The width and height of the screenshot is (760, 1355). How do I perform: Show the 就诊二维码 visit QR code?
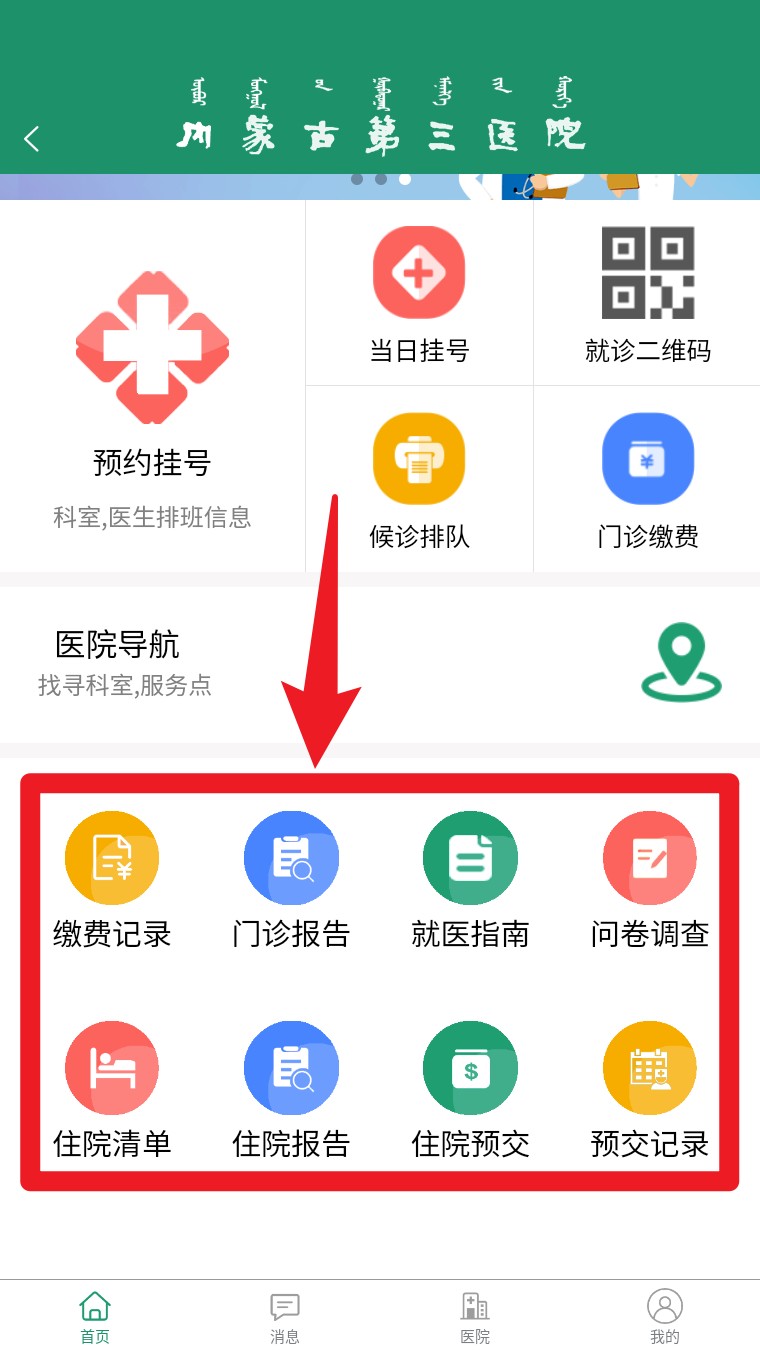[x=647, y=295]
